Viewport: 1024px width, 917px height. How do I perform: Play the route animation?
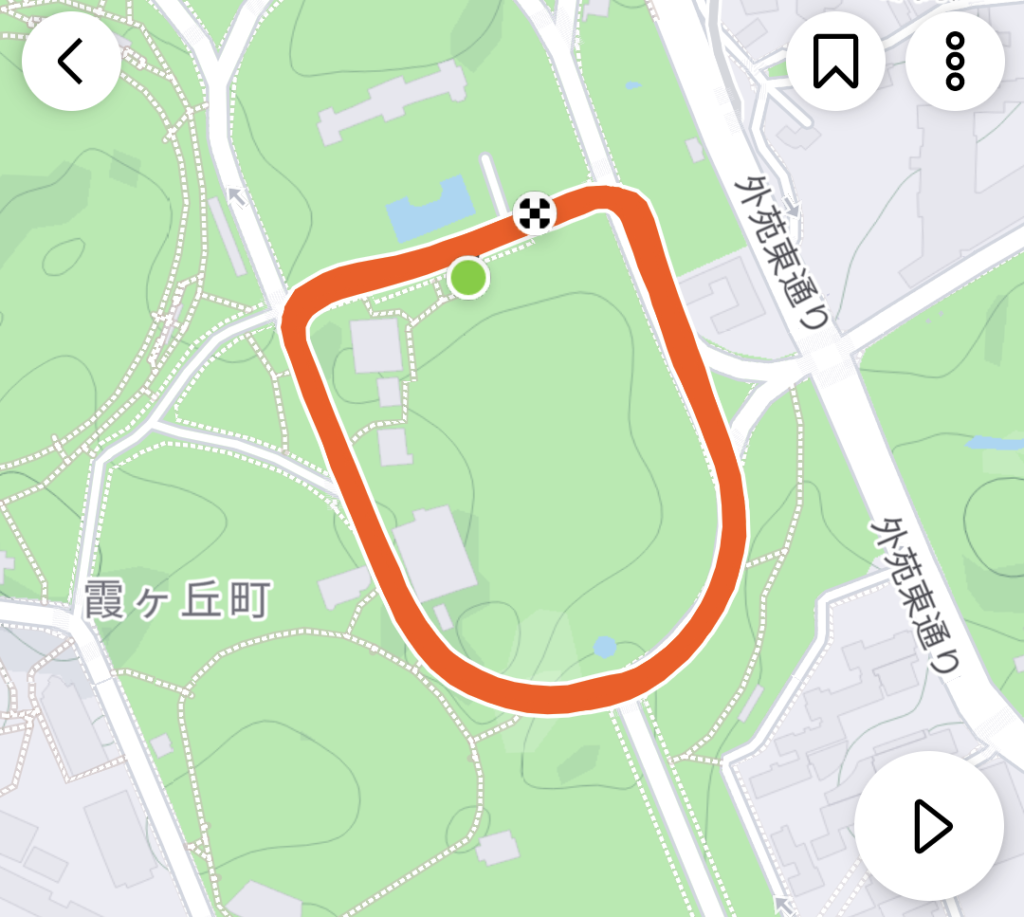(929, 826)
